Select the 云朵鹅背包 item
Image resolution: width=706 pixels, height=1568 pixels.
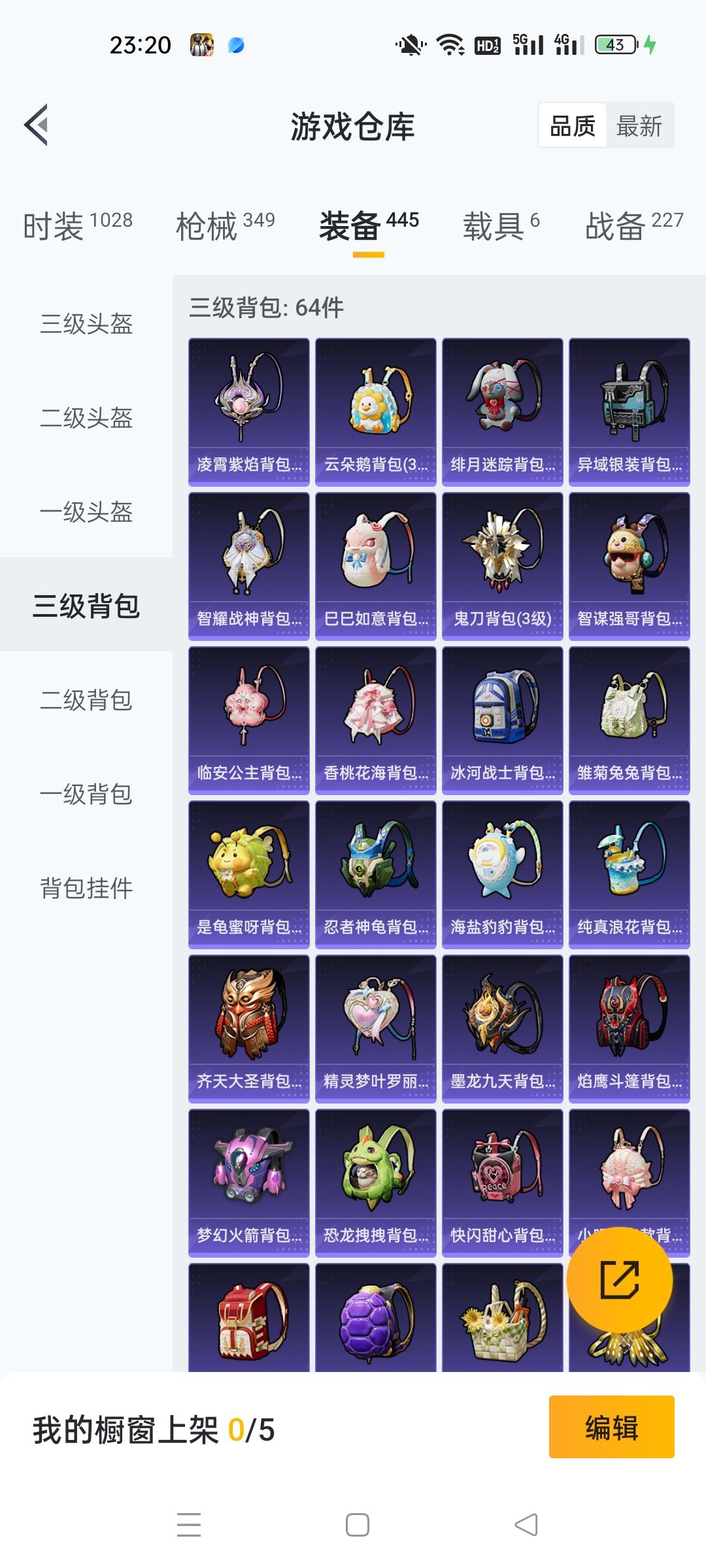point(375,412)
